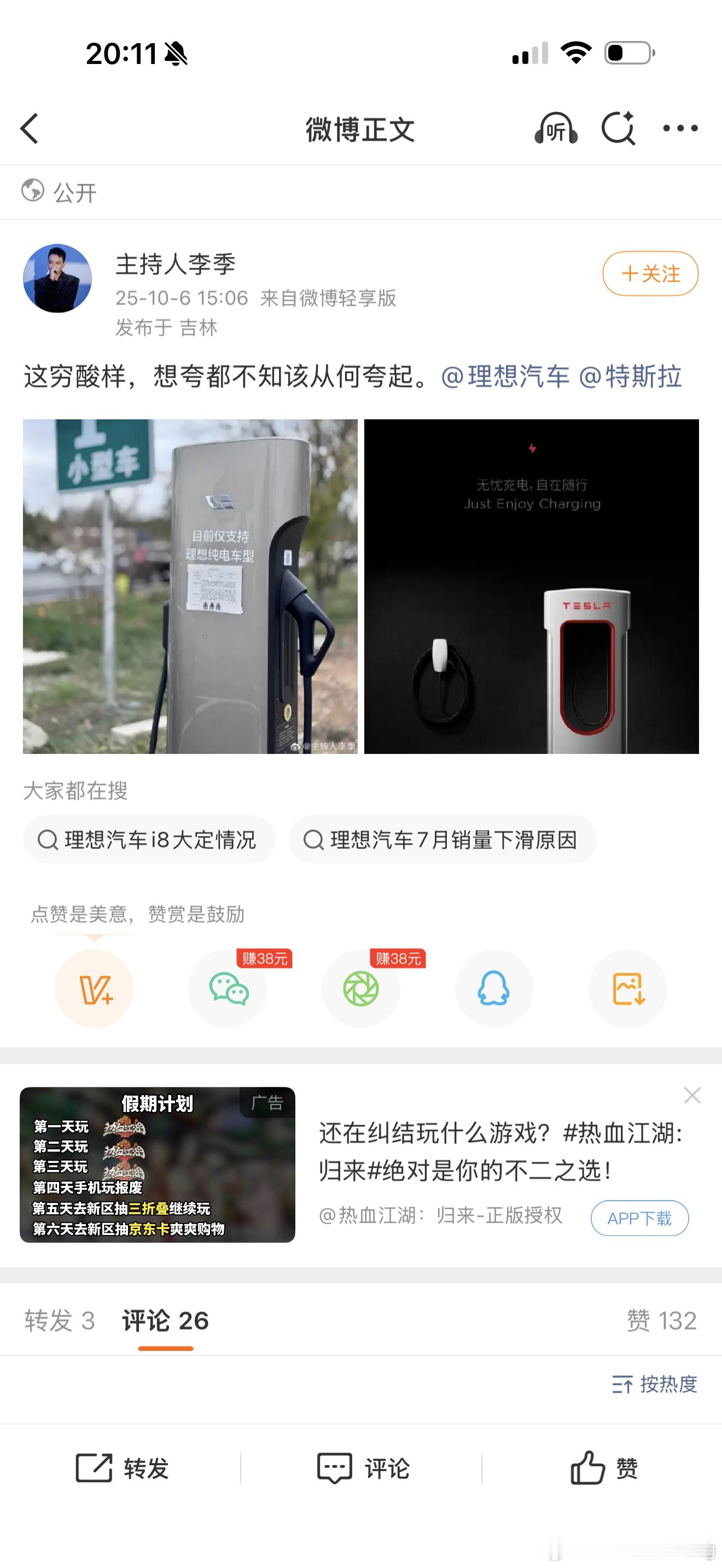Share the post to WeChat
The image size is (722, 1568).
[228, 988]
